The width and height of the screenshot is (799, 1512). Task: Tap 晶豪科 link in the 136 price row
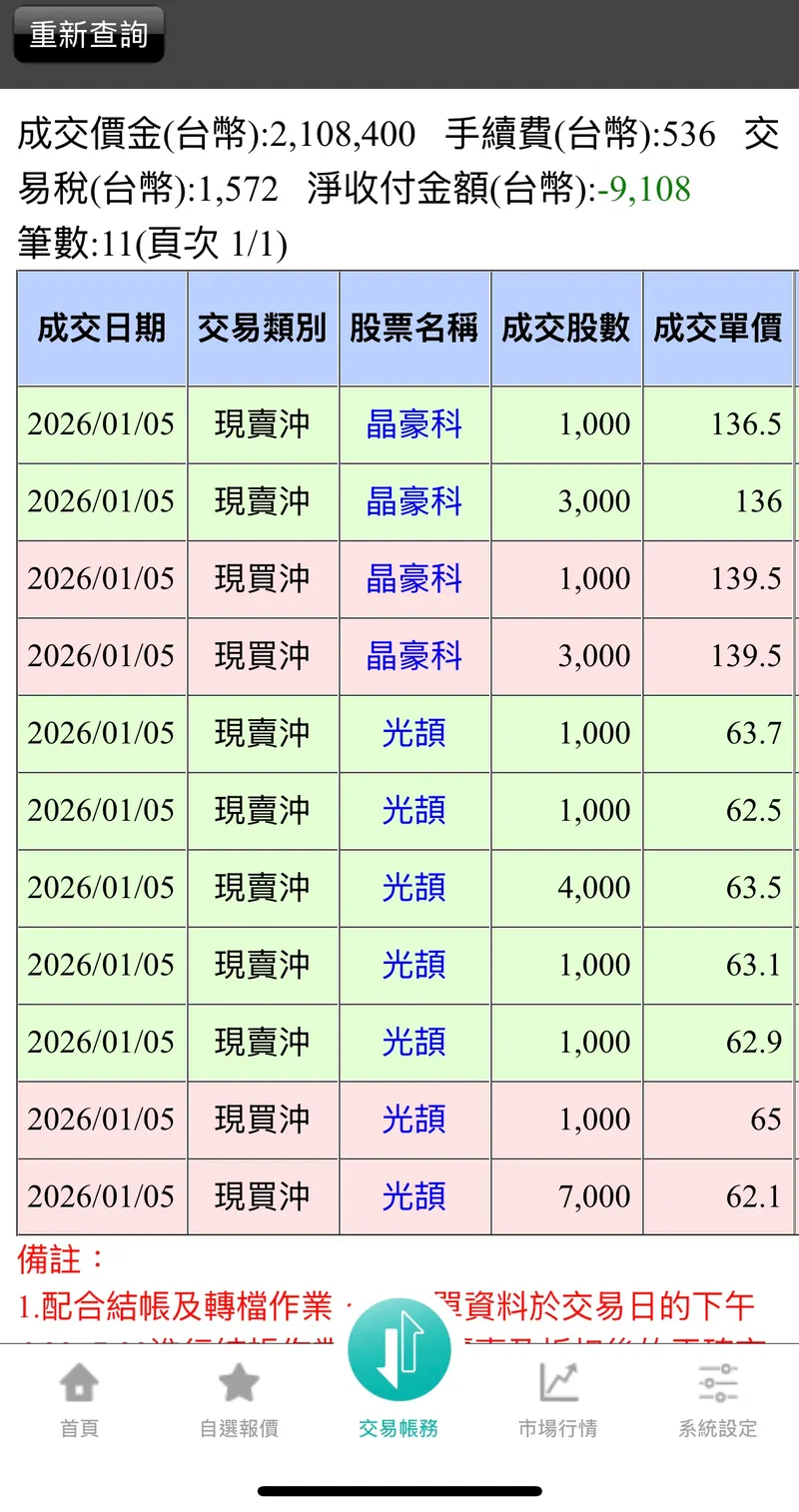[x=414, y=501]
